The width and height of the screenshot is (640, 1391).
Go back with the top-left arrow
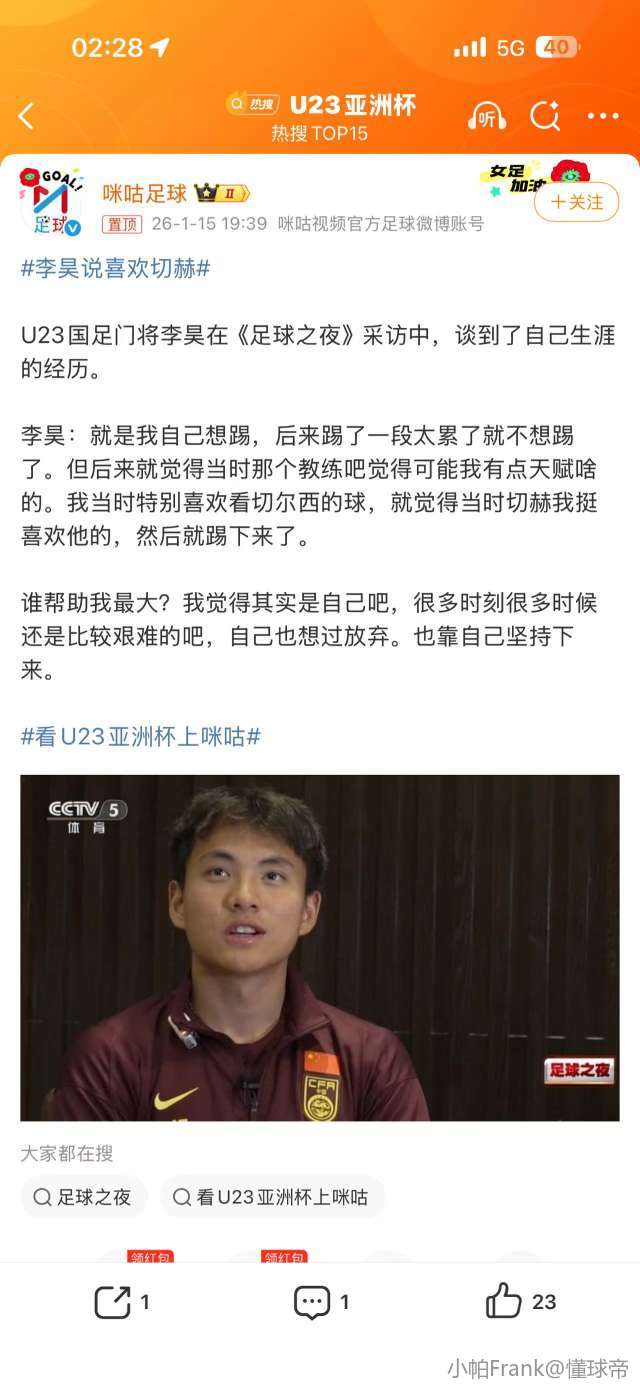click(26, 117)
